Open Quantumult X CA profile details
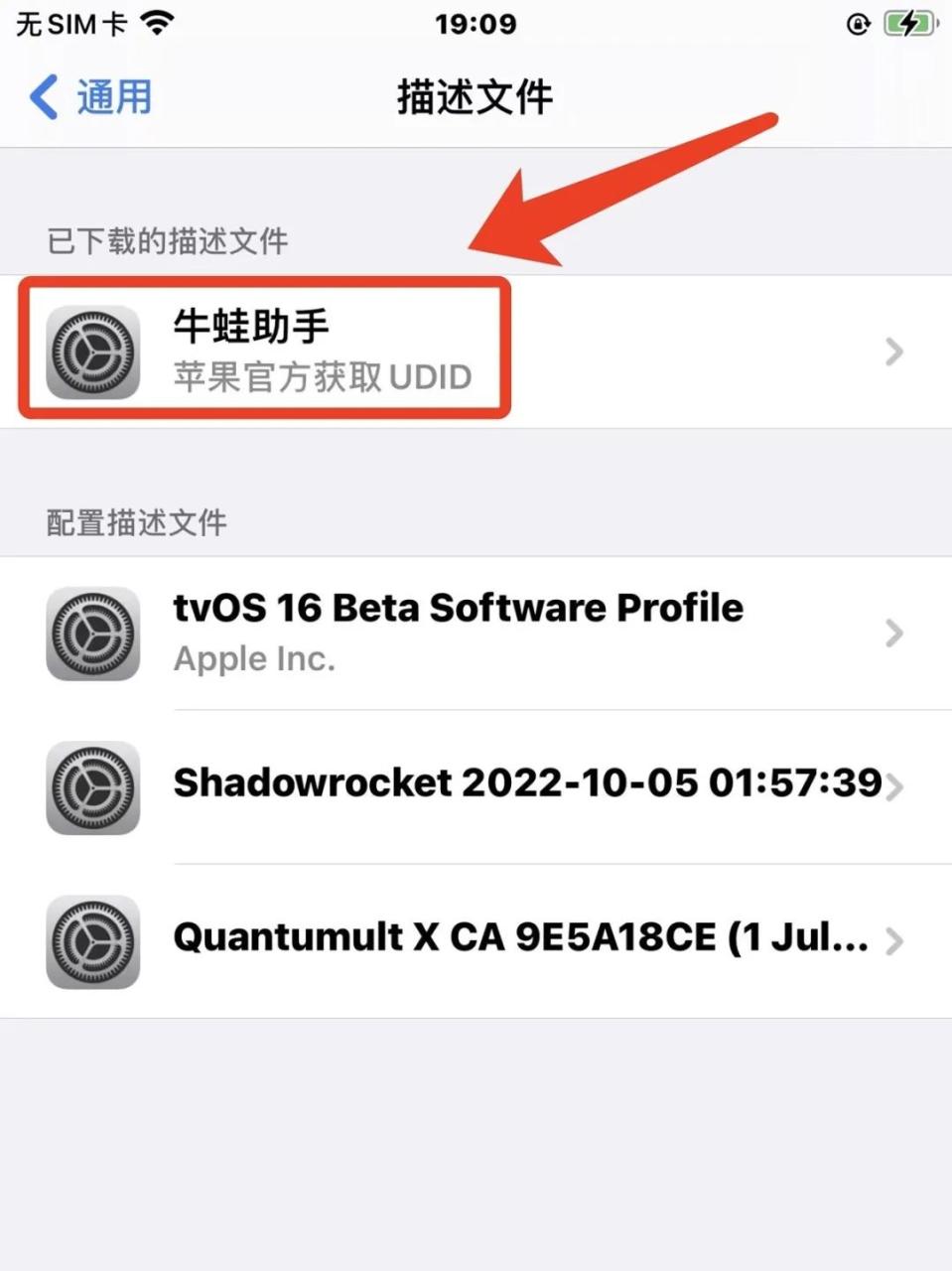This screenshot has width=952, height=1271. (x=475, y=940)
